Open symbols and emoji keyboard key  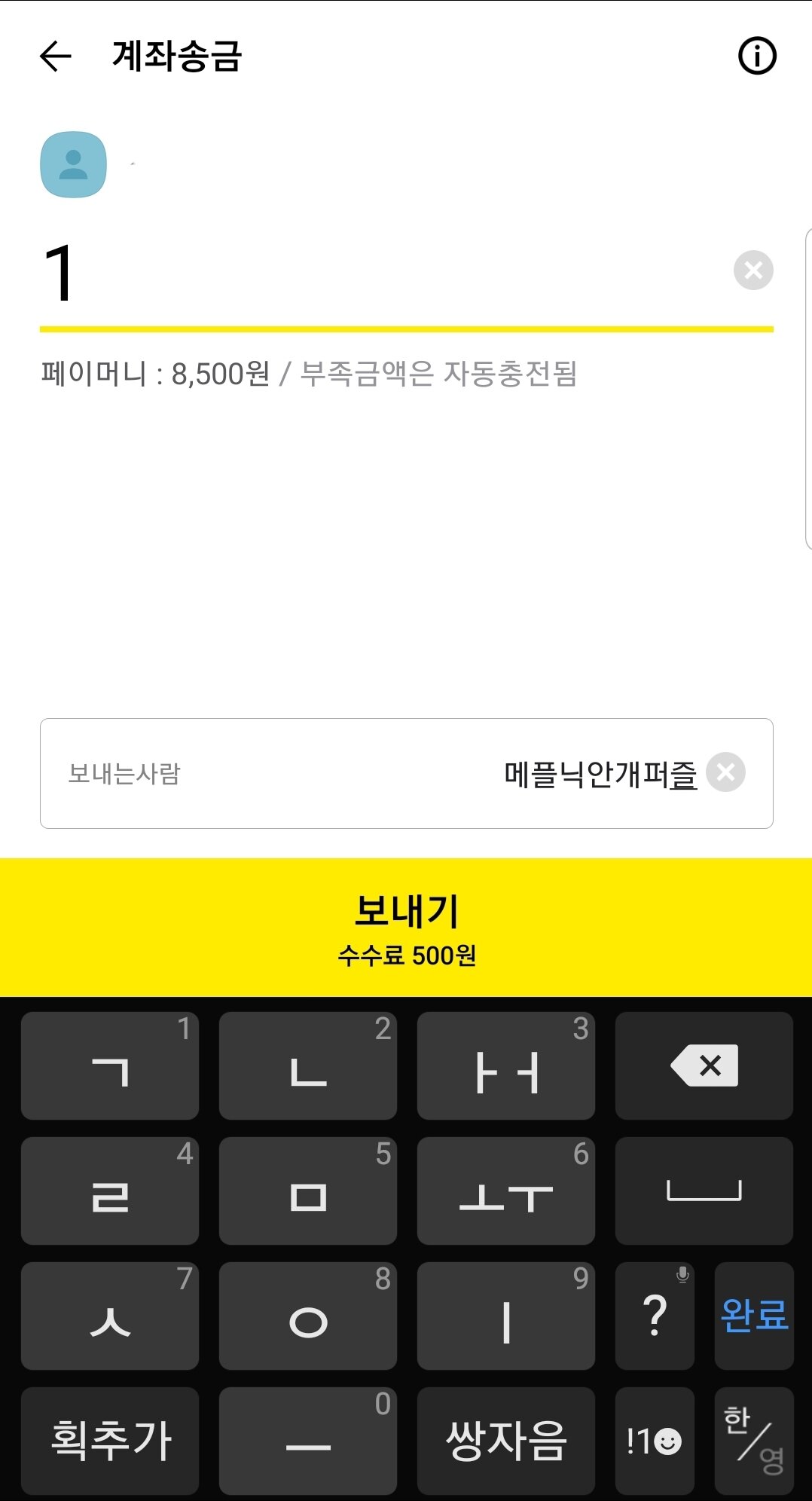654,1441
